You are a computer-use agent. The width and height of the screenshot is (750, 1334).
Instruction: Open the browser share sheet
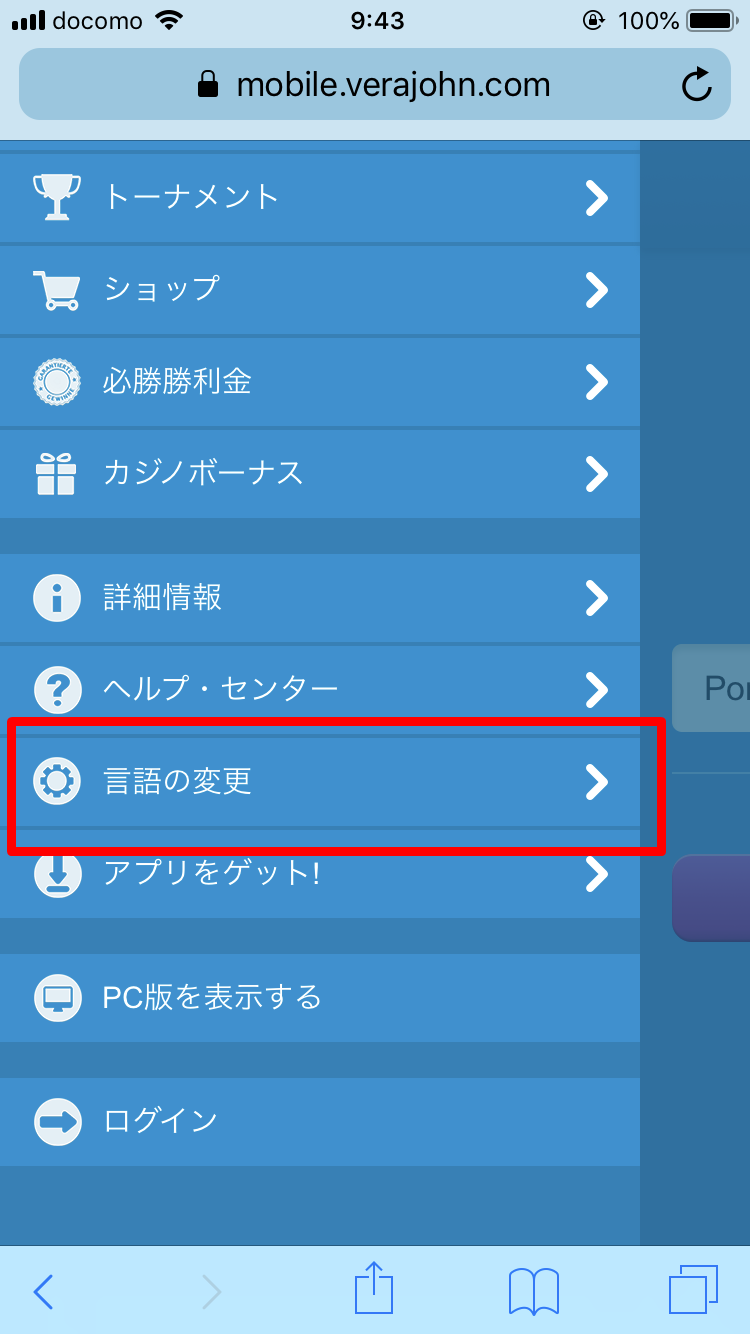coord(374,1288)
